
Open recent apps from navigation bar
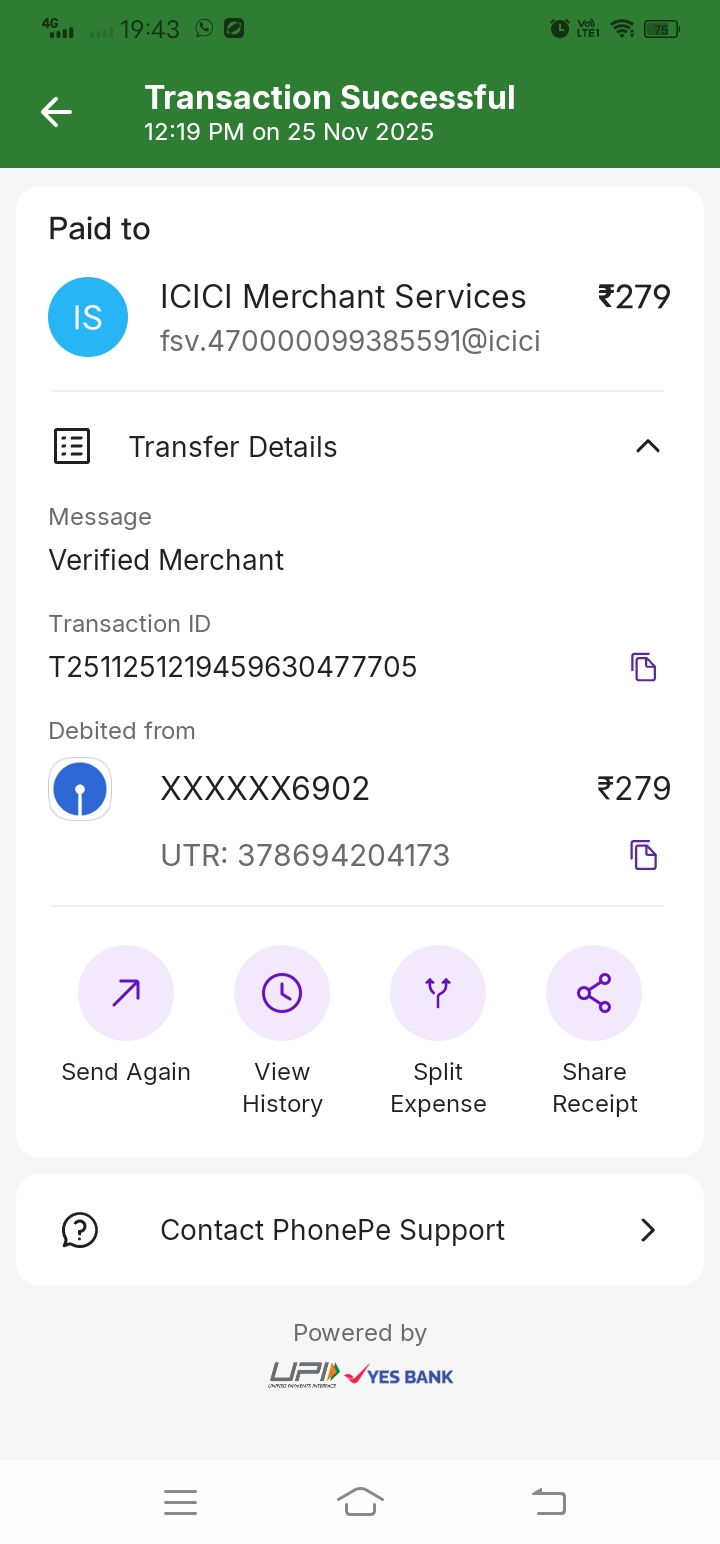pyautogui.click(x=180, y=1502)
